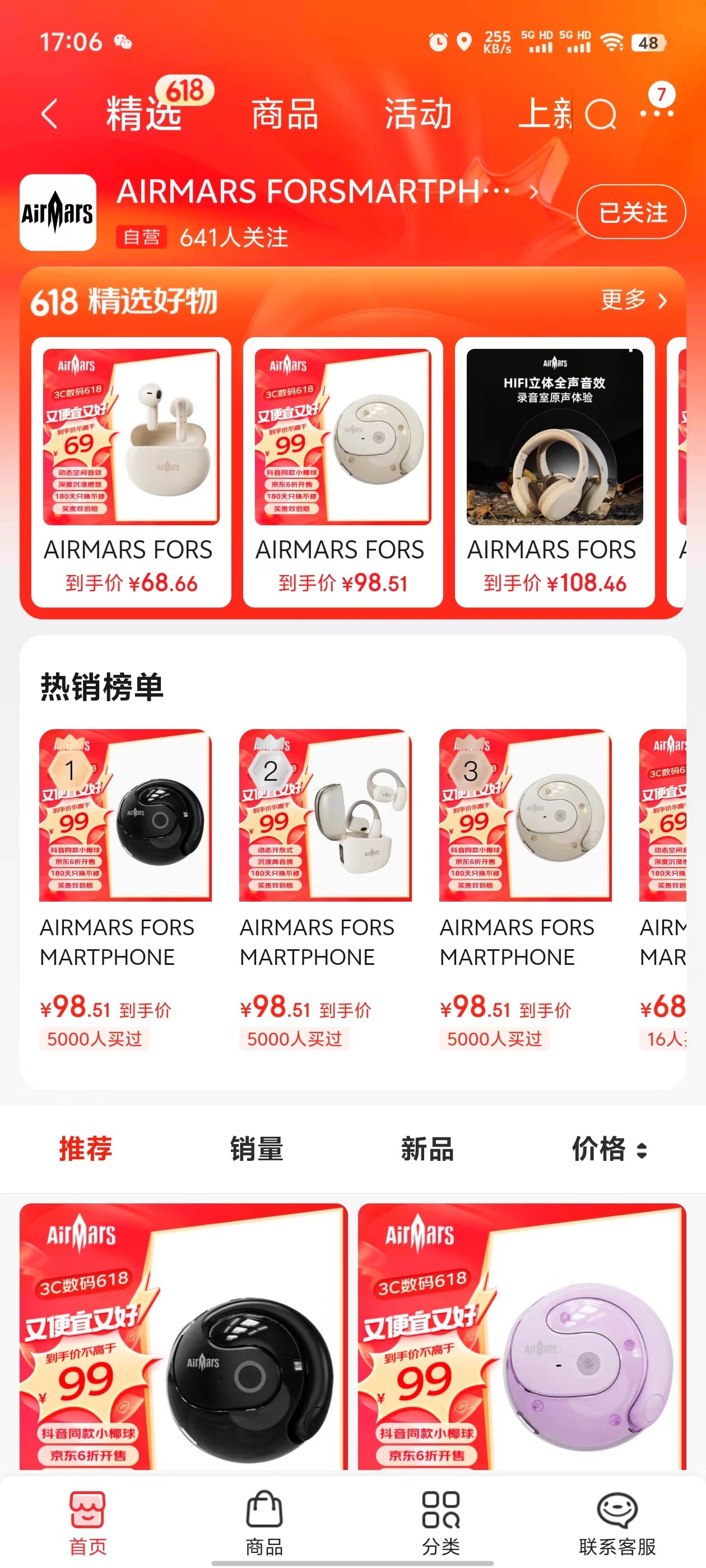Switch to the 活动 top tab
Viewport: 706px width, 1568px height.
coord(418,114)
